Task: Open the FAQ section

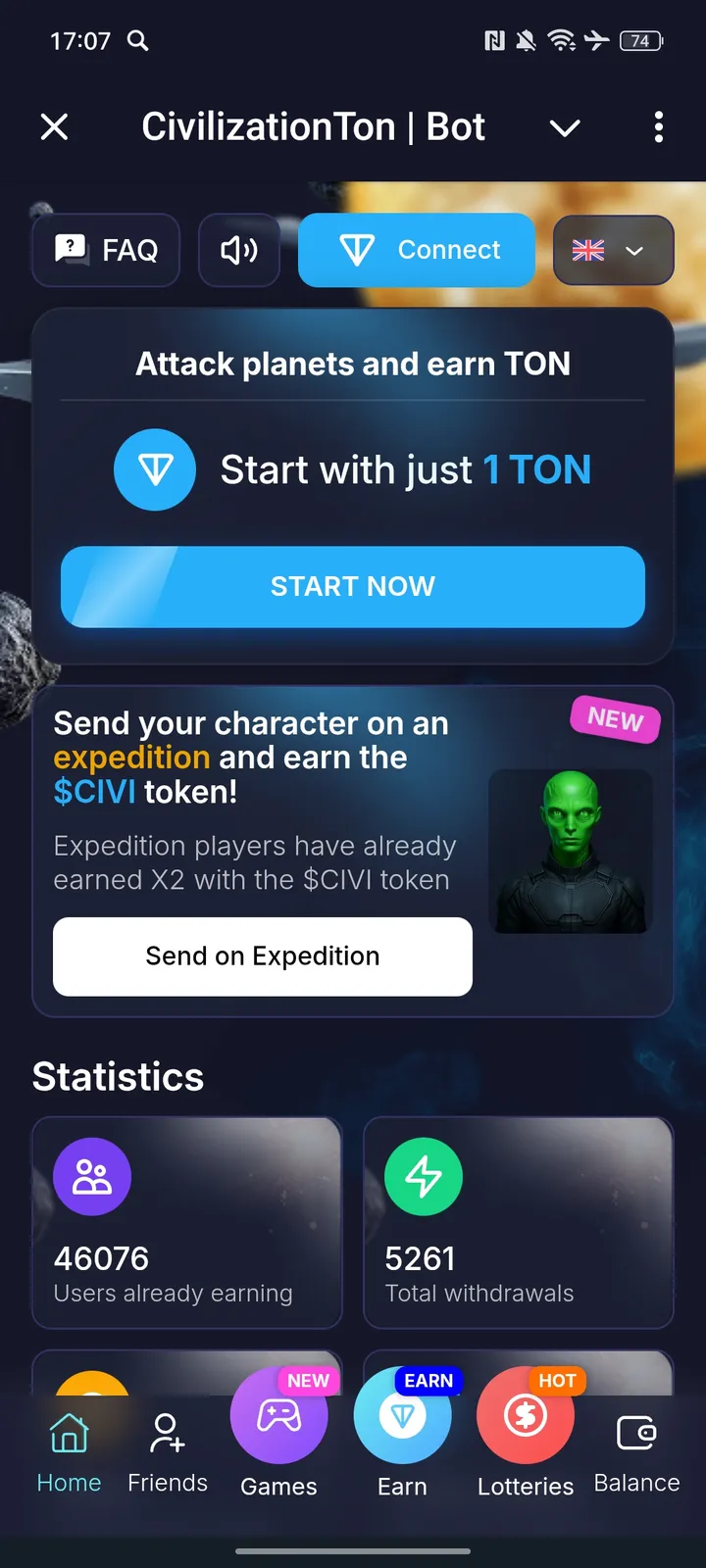Action: (x=105, y=250)
